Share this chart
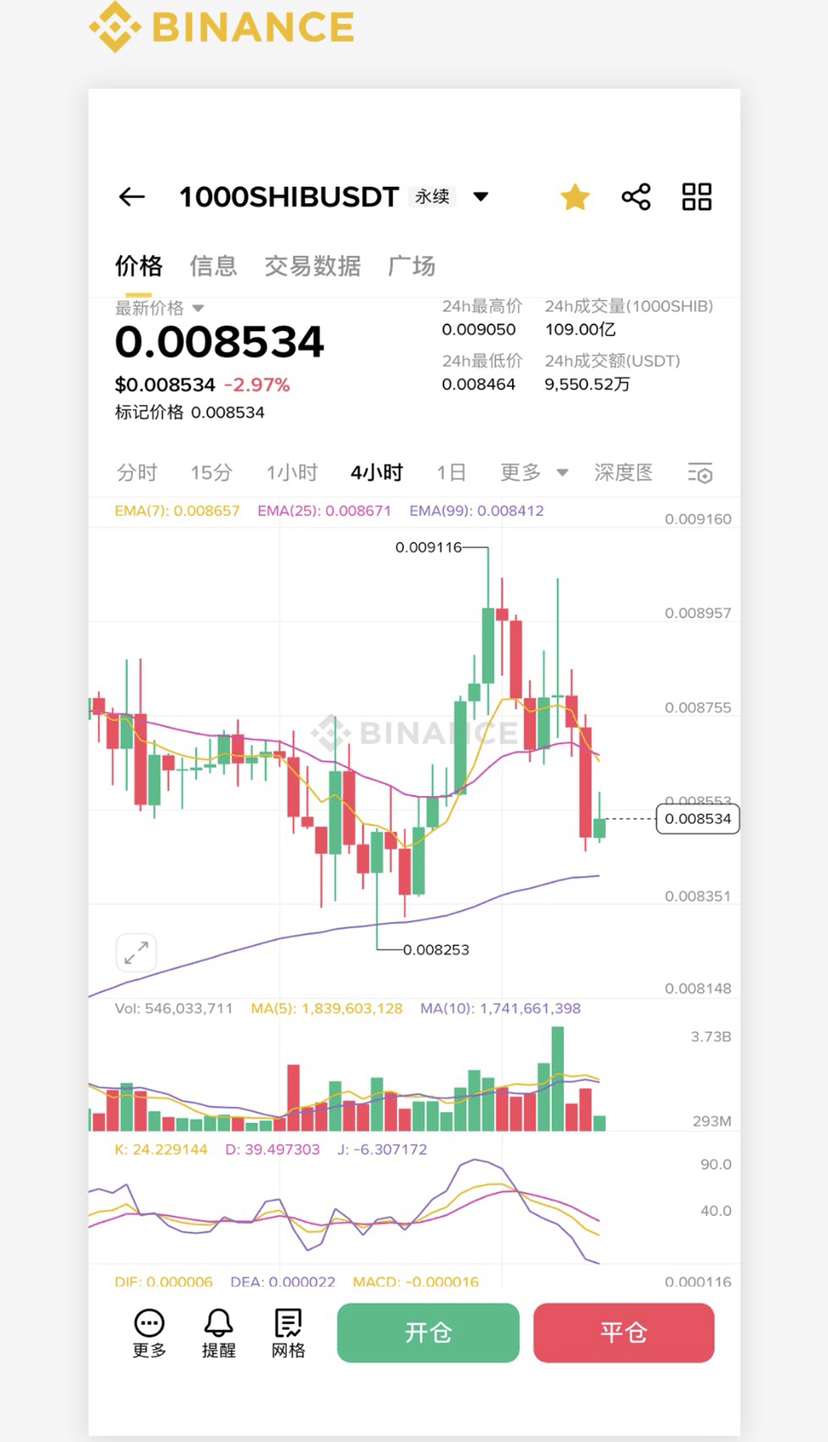The image size is (828, 1442). tap(636, 197)
